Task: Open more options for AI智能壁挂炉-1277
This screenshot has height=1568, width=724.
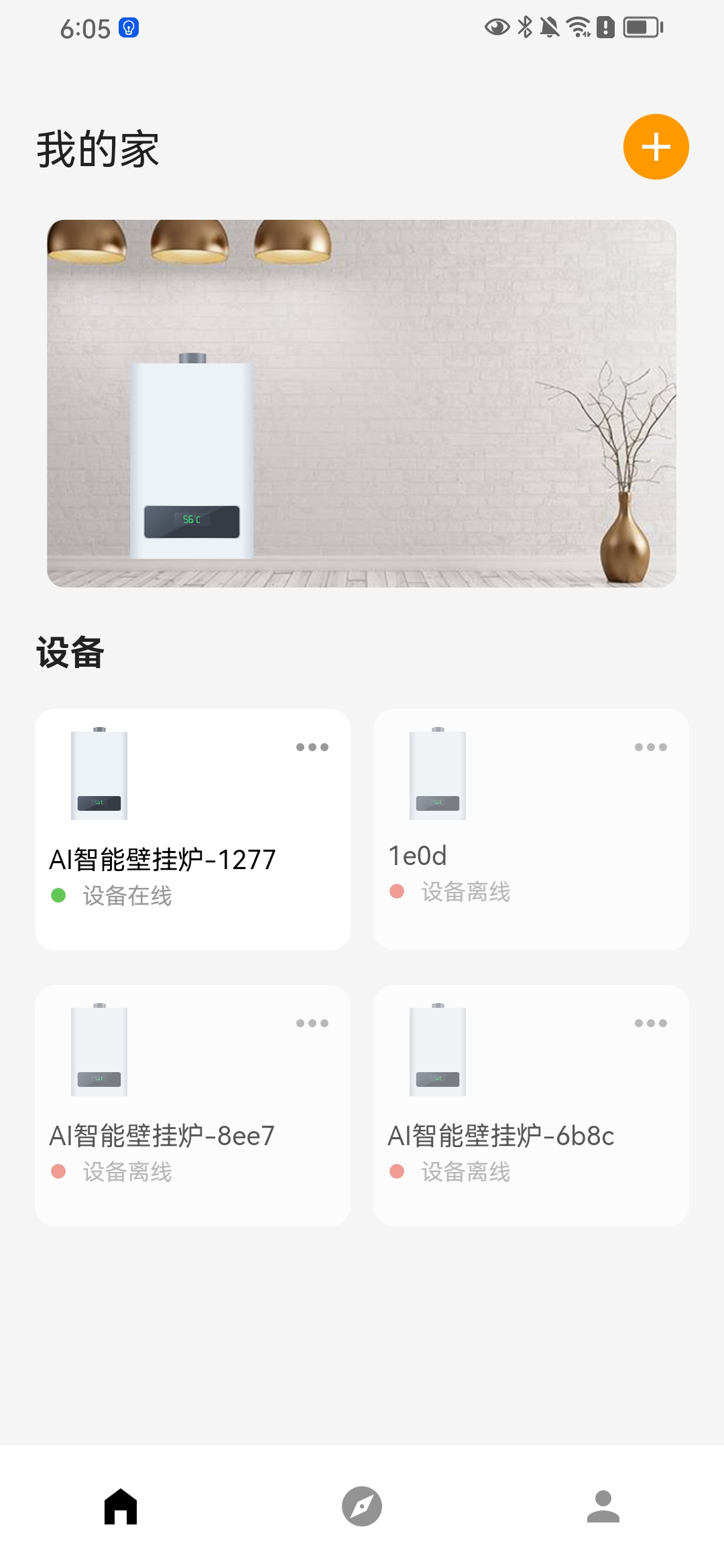Action: pos(312,747)
